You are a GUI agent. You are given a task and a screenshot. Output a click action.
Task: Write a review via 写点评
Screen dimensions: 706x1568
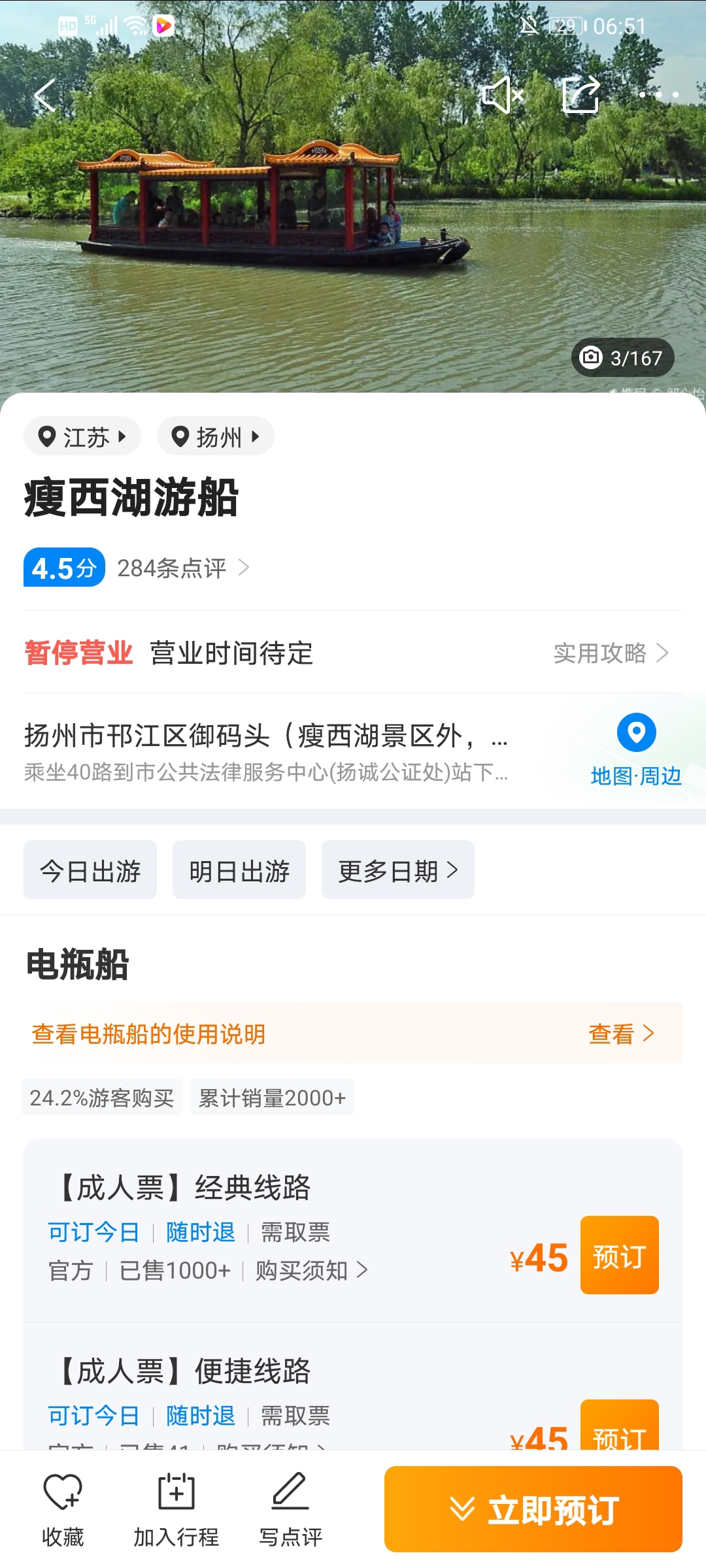pos(290,1510)
